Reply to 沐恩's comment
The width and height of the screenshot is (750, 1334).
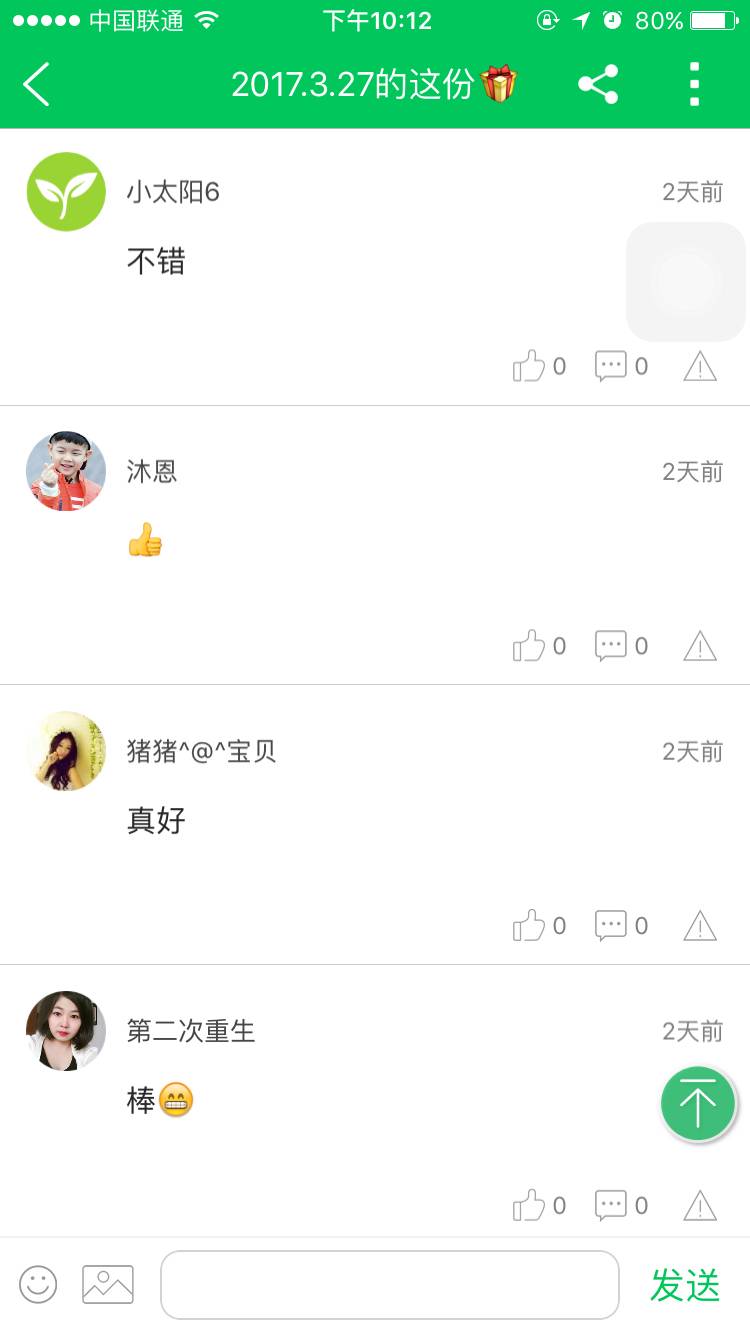tap(611, 647)
